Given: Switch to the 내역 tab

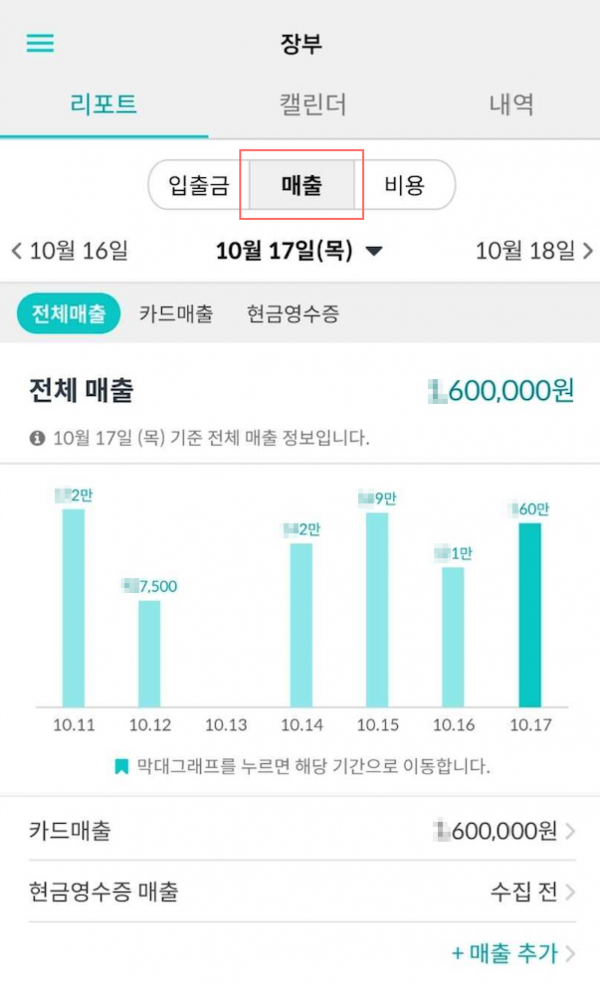Looking at the screenshot, I should point(511,104).
